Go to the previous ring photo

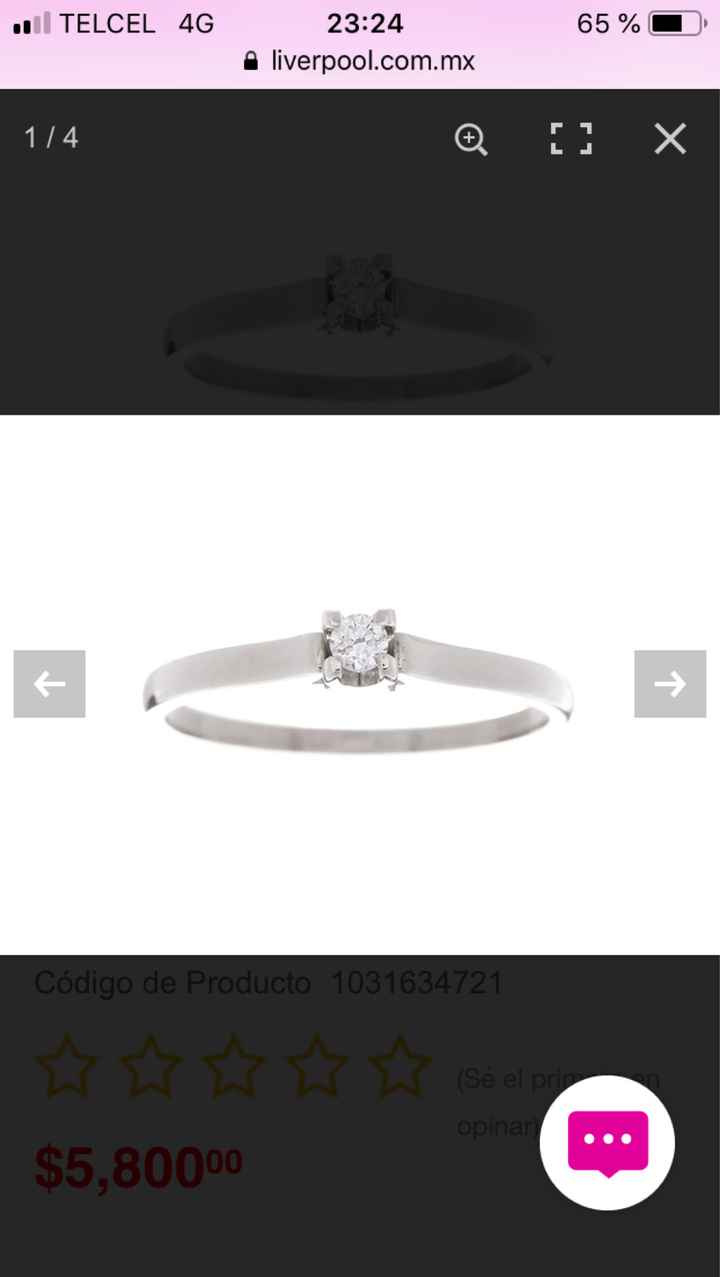tap(49, 684)
